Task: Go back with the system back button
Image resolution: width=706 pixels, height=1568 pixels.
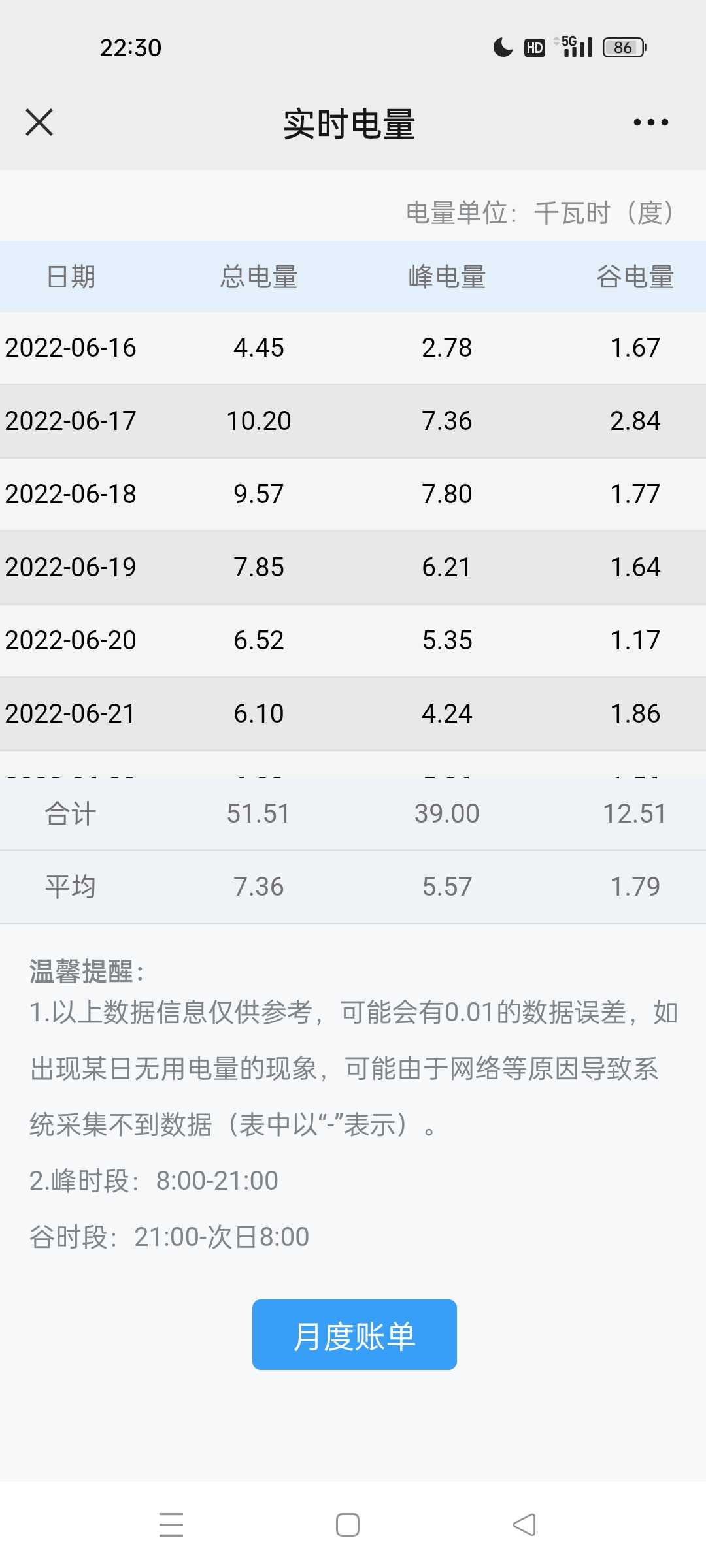Action: (524, 1525)
